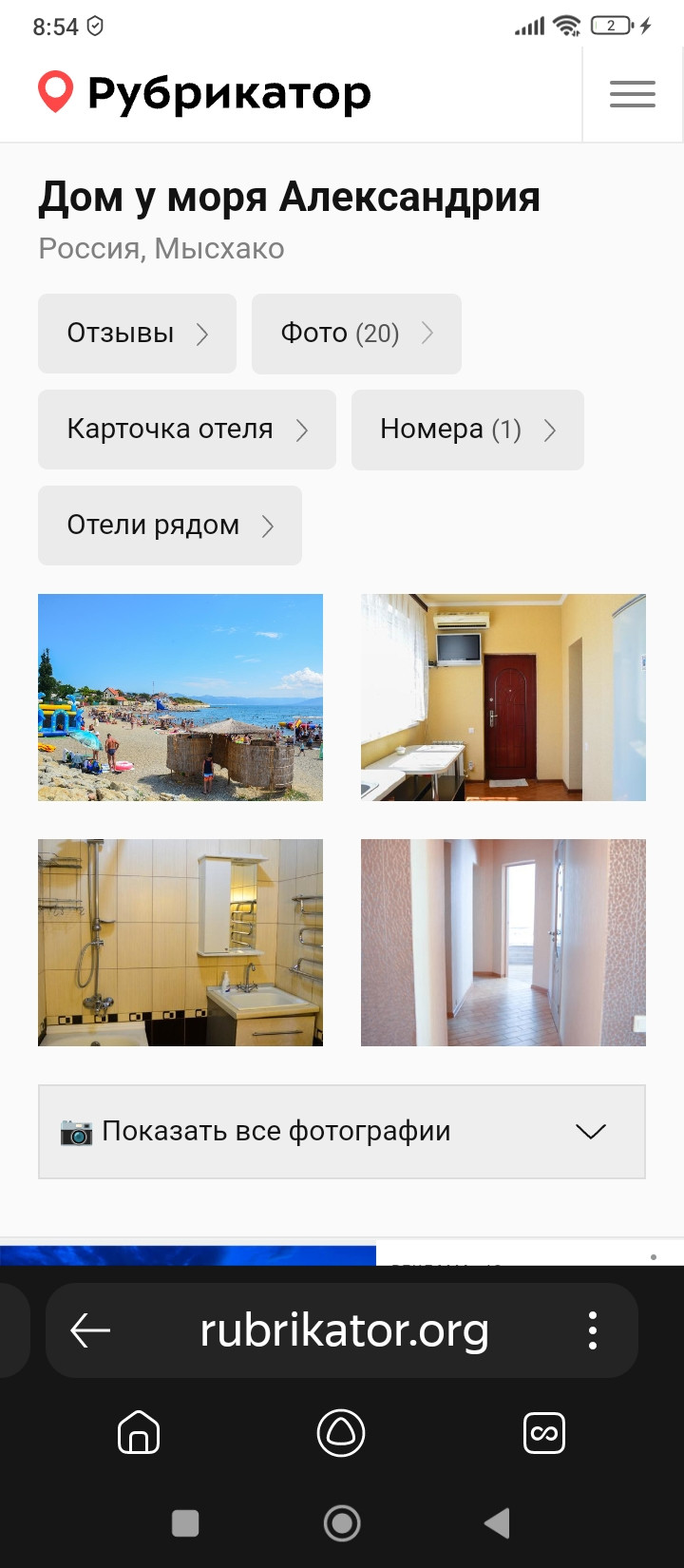Viewport: 684px width, 1568px height.
Task: Open the beach photo
Action: [x=180, y=698]
